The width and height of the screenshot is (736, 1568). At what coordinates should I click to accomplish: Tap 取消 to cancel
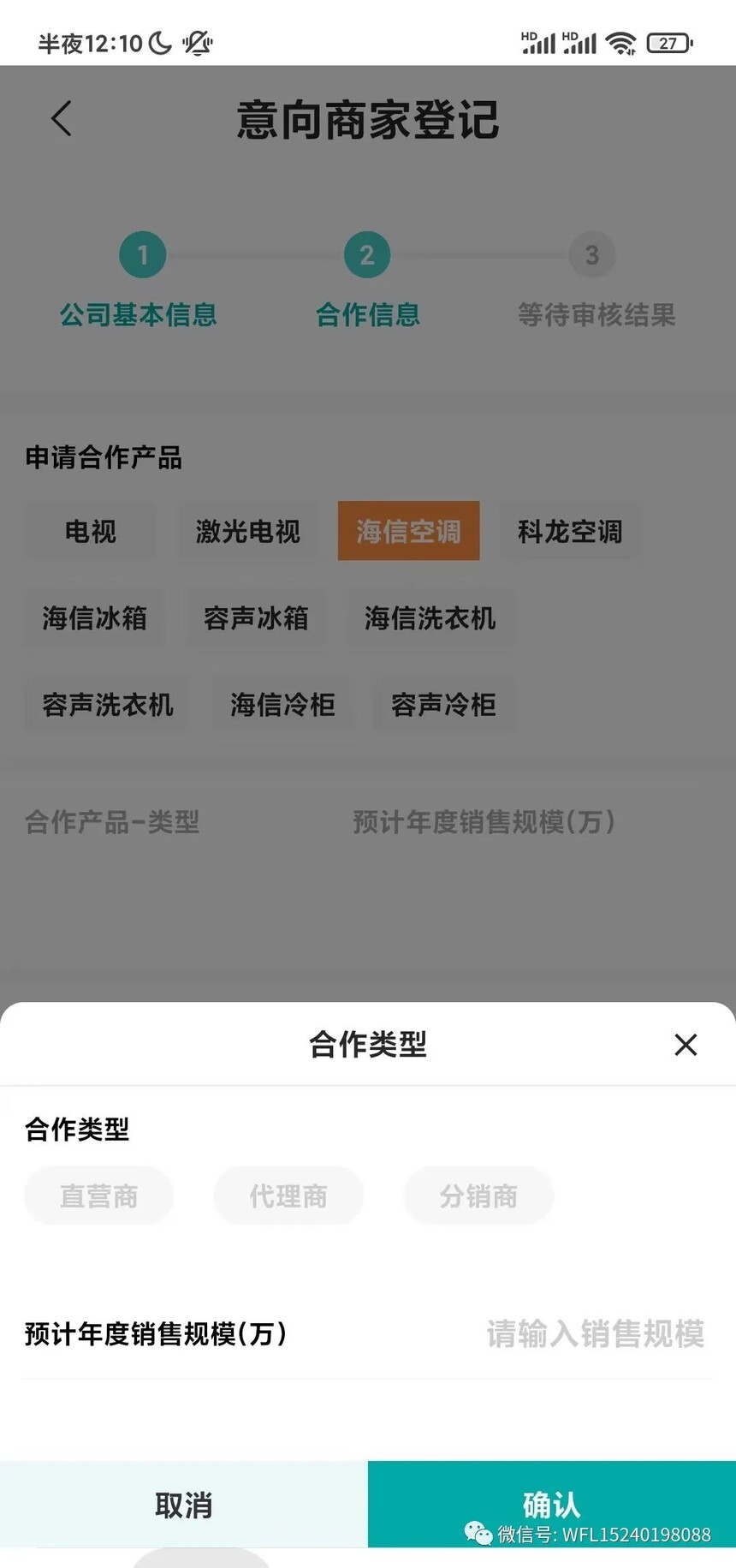click(184, 1505)
